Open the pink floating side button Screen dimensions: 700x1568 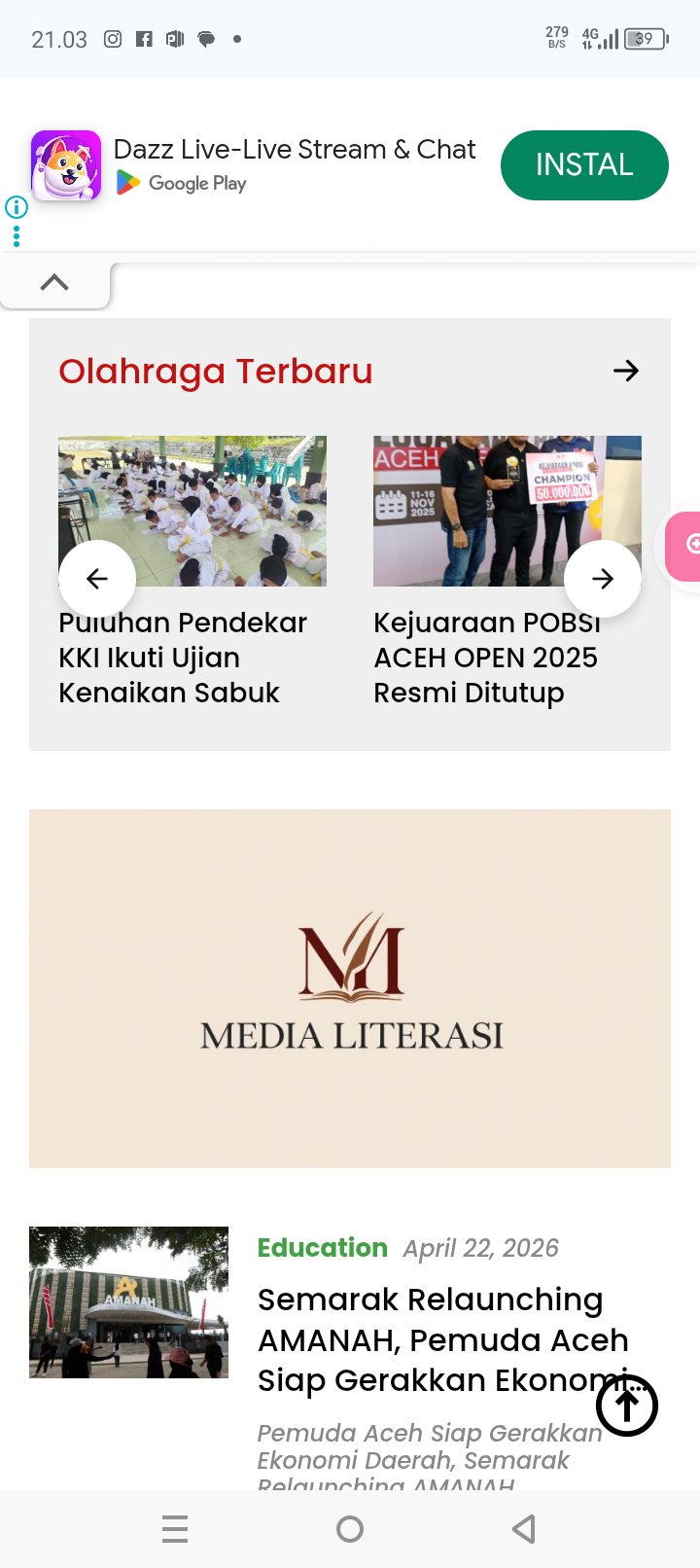click(x=686, y=545)
